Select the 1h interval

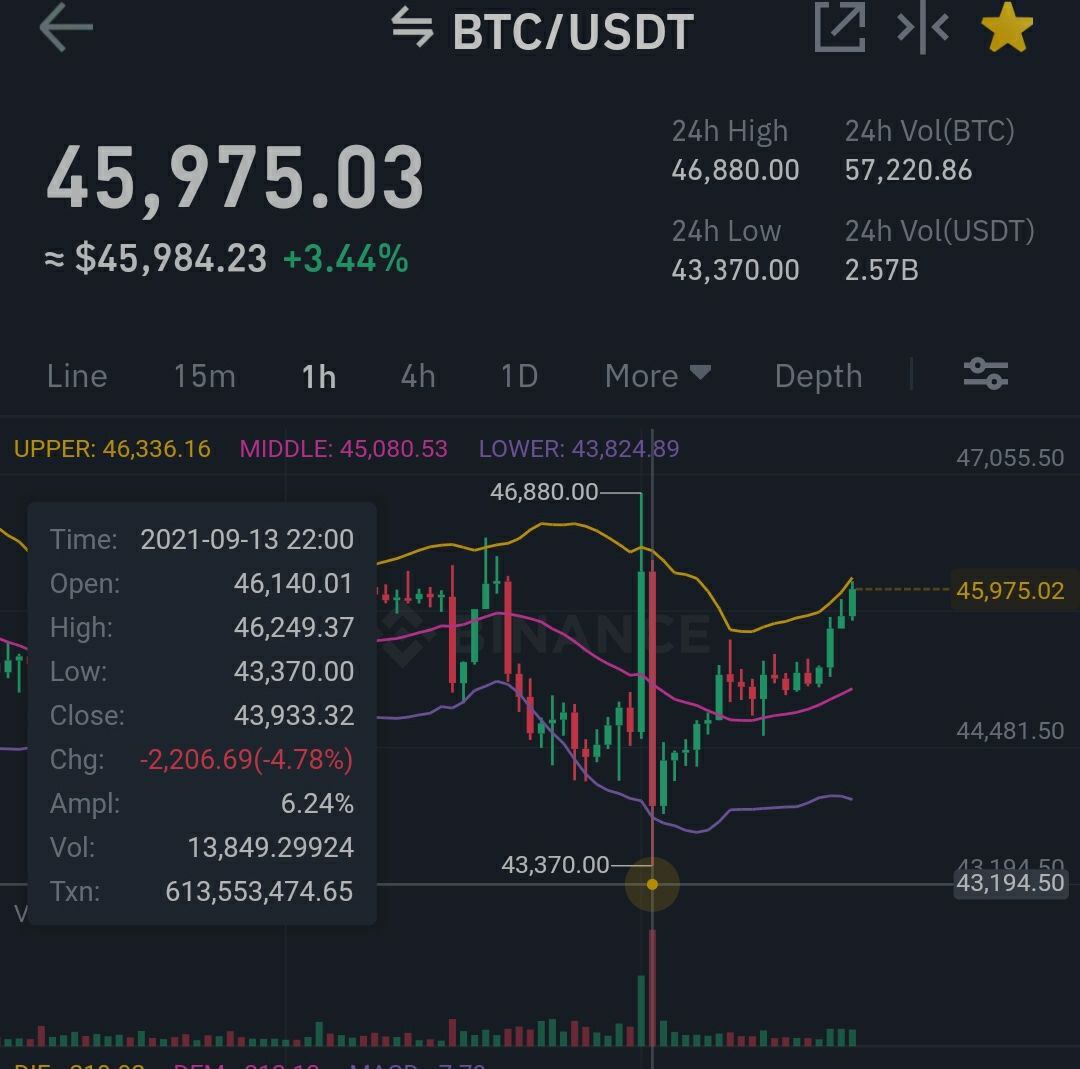click(319, 376)
